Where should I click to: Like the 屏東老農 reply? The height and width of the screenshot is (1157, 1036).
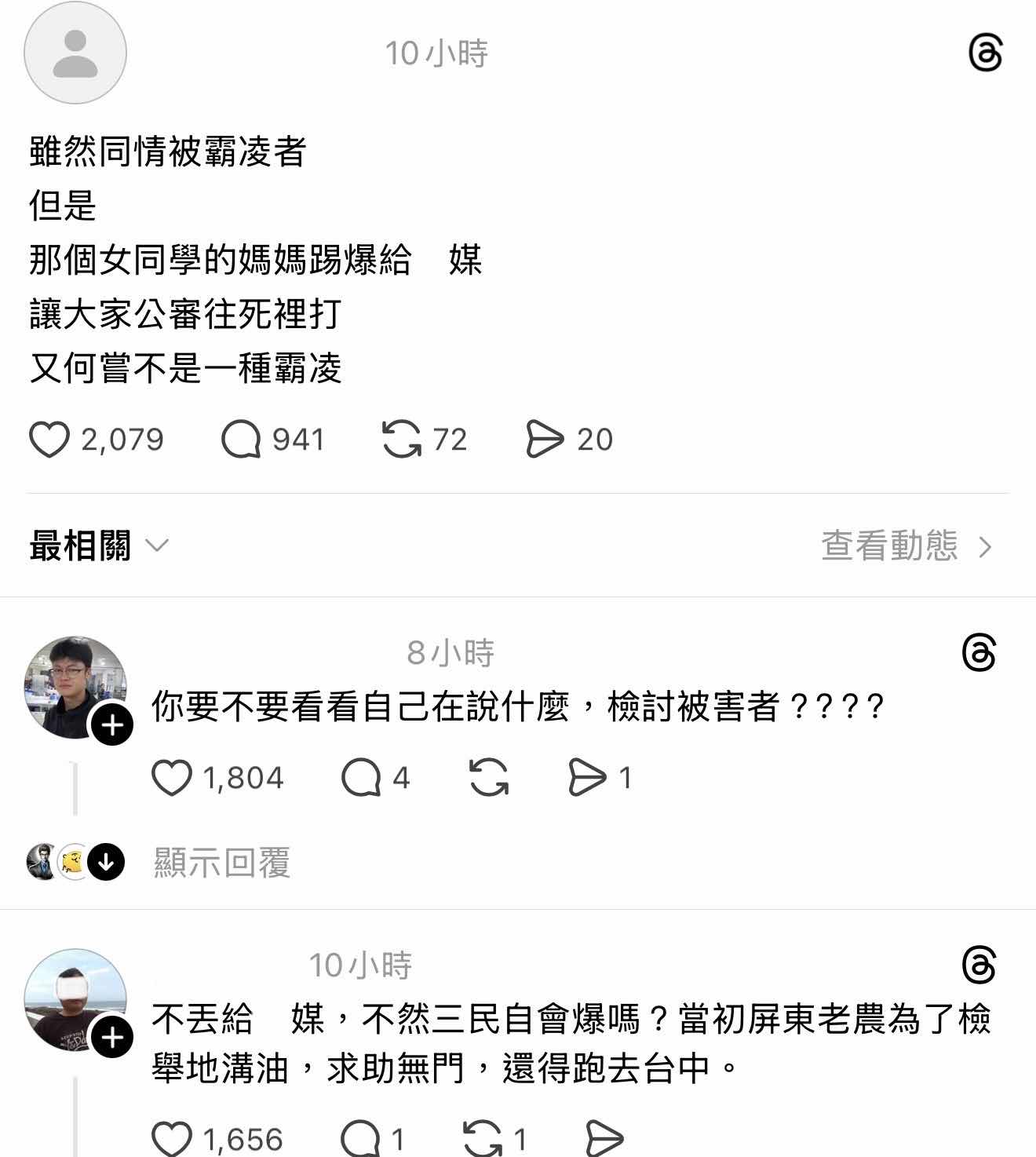(172, 1138)
